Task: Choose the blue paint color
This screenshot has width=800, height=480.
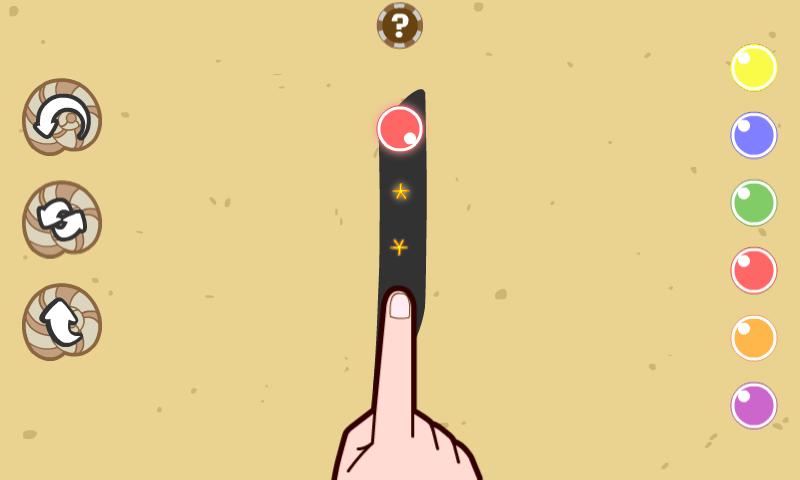Action: pos(753,135)
